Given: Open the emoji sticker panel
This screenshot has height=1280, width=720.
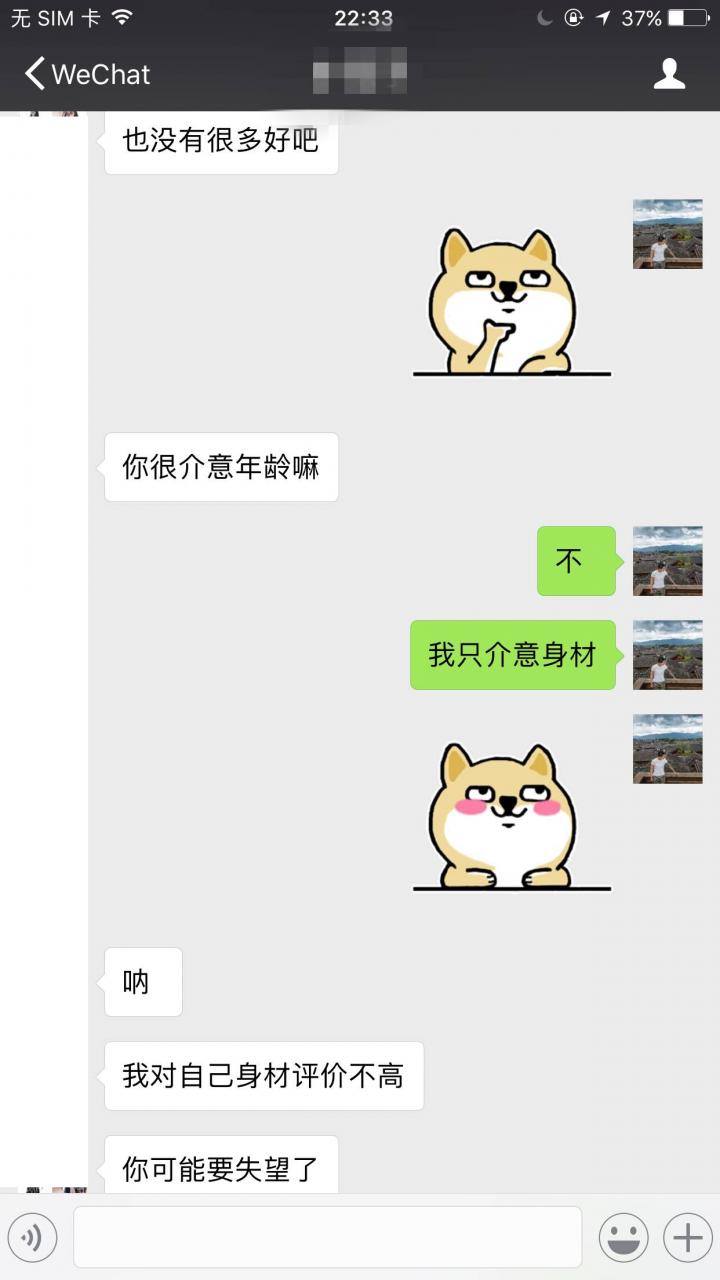Looking at the screenshot, I should click(x=623, y=1238).
